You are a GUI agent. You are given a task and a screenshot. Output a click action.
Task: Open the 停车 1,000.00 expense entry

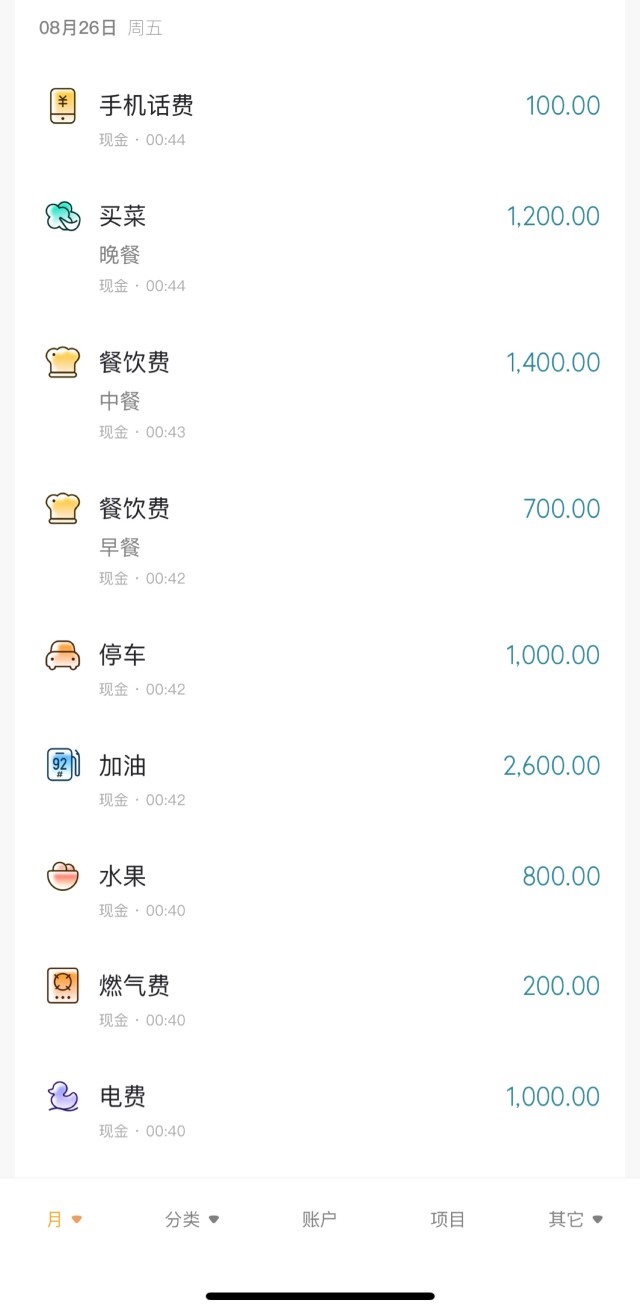pos(320,669)
